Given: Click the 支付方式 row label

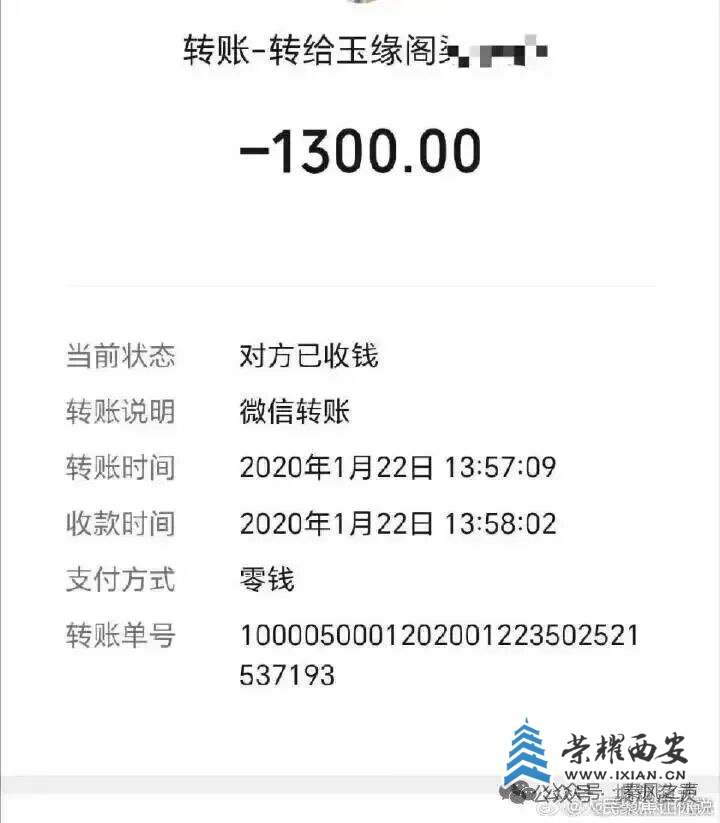Looking at the screenshot, I should pyautogui.click(x=121, y=579).
